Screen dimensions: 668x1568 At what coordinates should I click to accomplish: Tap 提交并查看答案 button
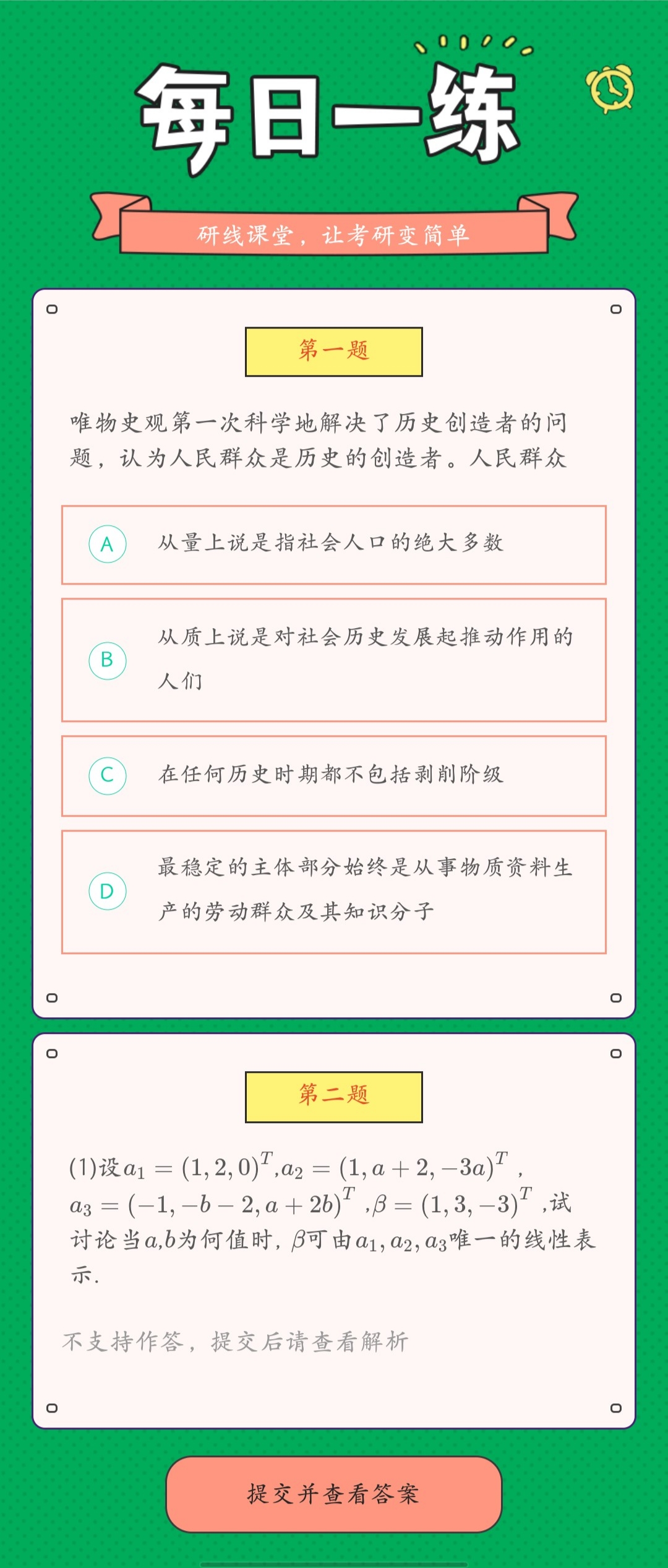[333, 1494]
